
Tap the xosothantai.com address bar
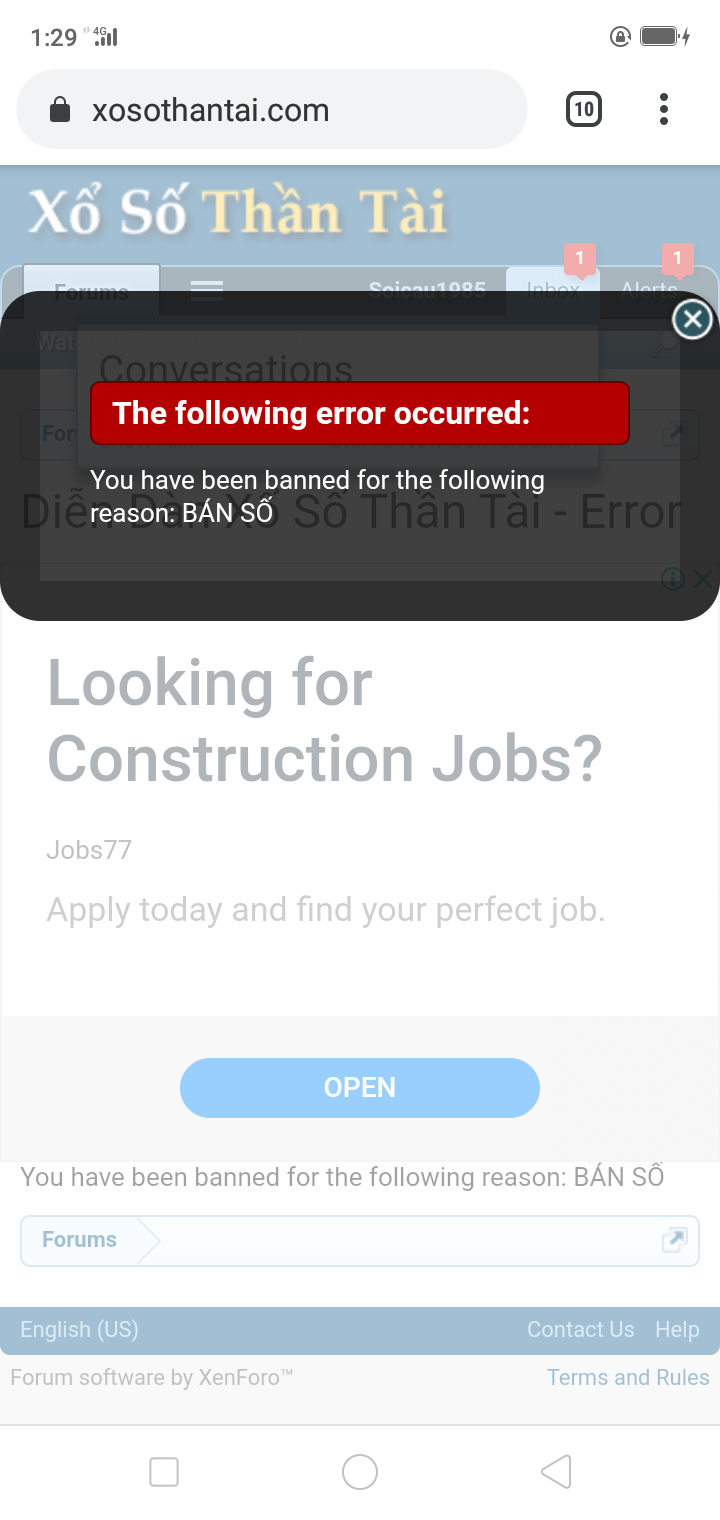[270, 110]
